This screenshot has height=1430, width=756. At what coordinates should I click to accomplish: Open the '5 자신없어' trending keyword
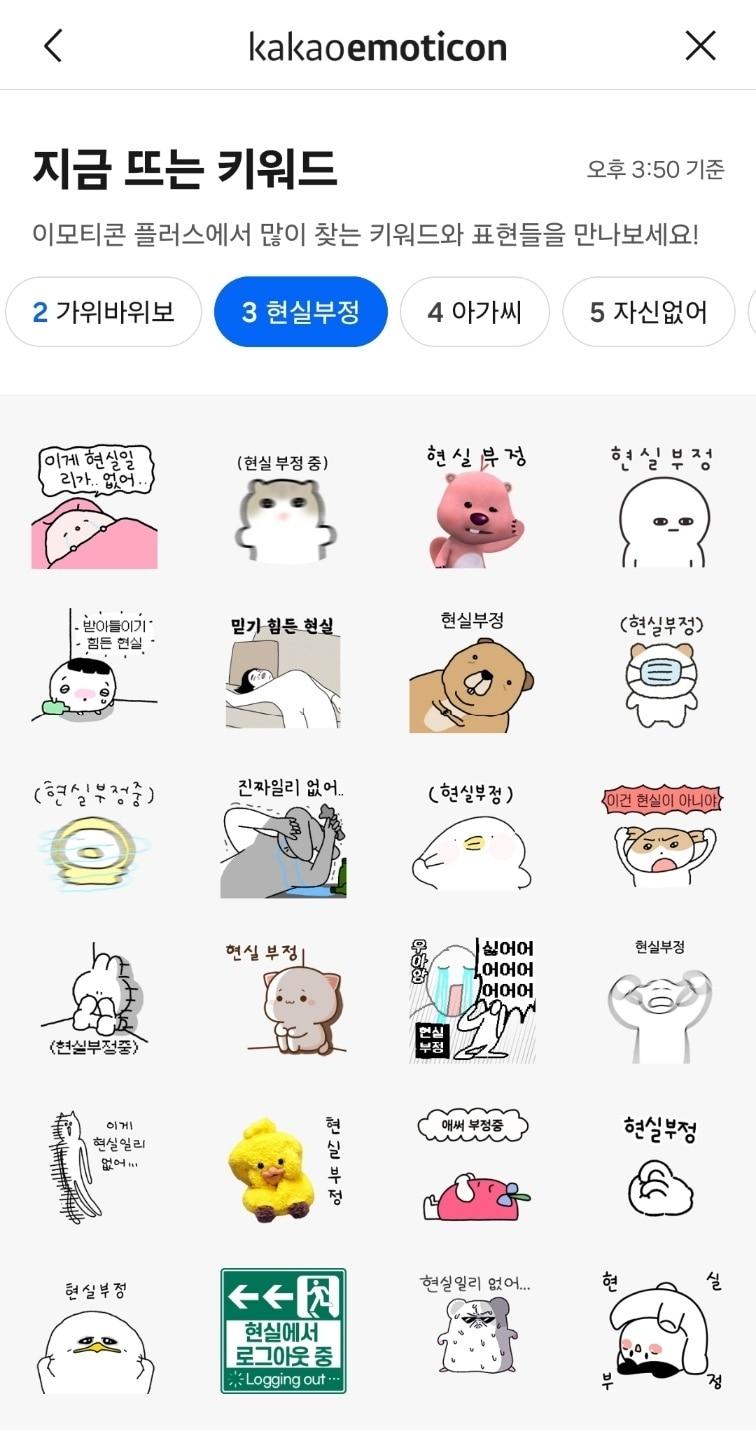coord(648,312)
